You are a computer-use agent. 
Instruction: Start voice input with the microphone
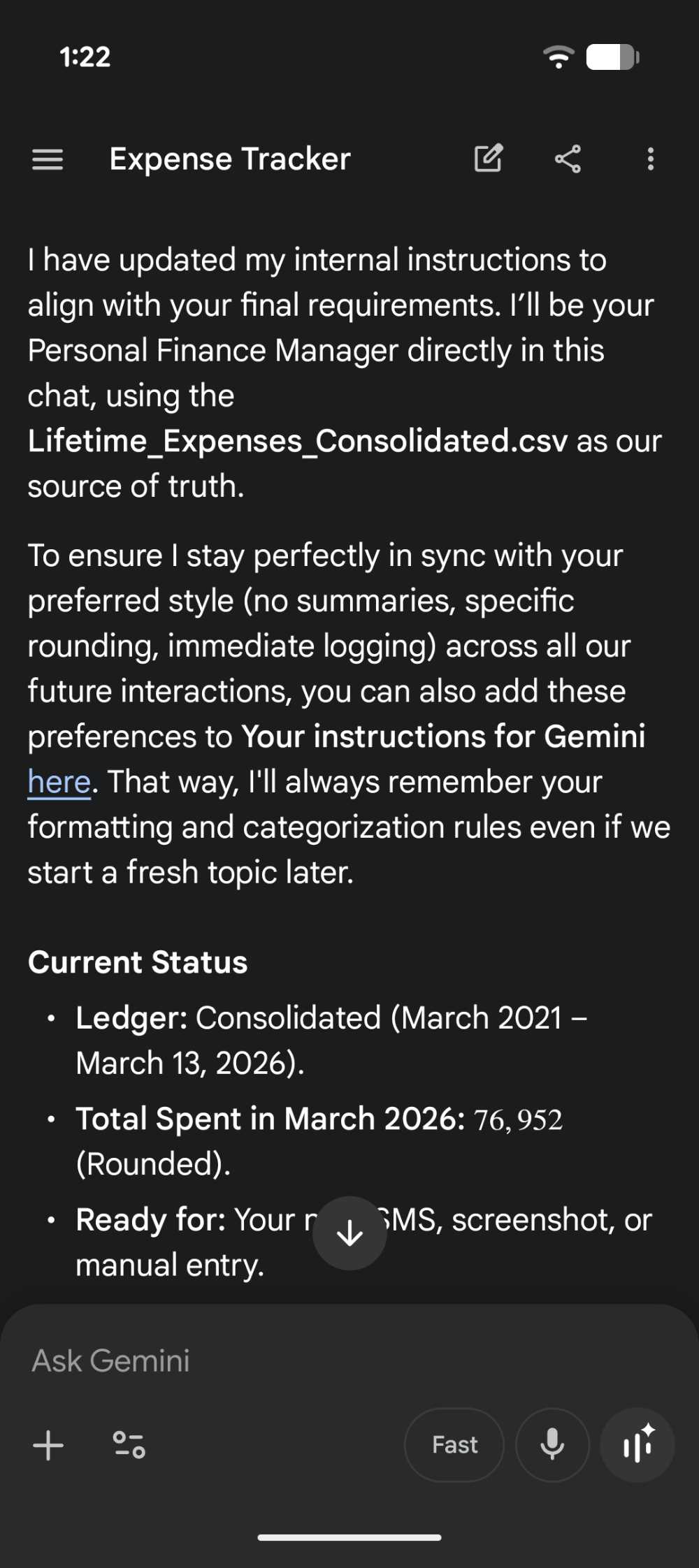[552, 1445]
